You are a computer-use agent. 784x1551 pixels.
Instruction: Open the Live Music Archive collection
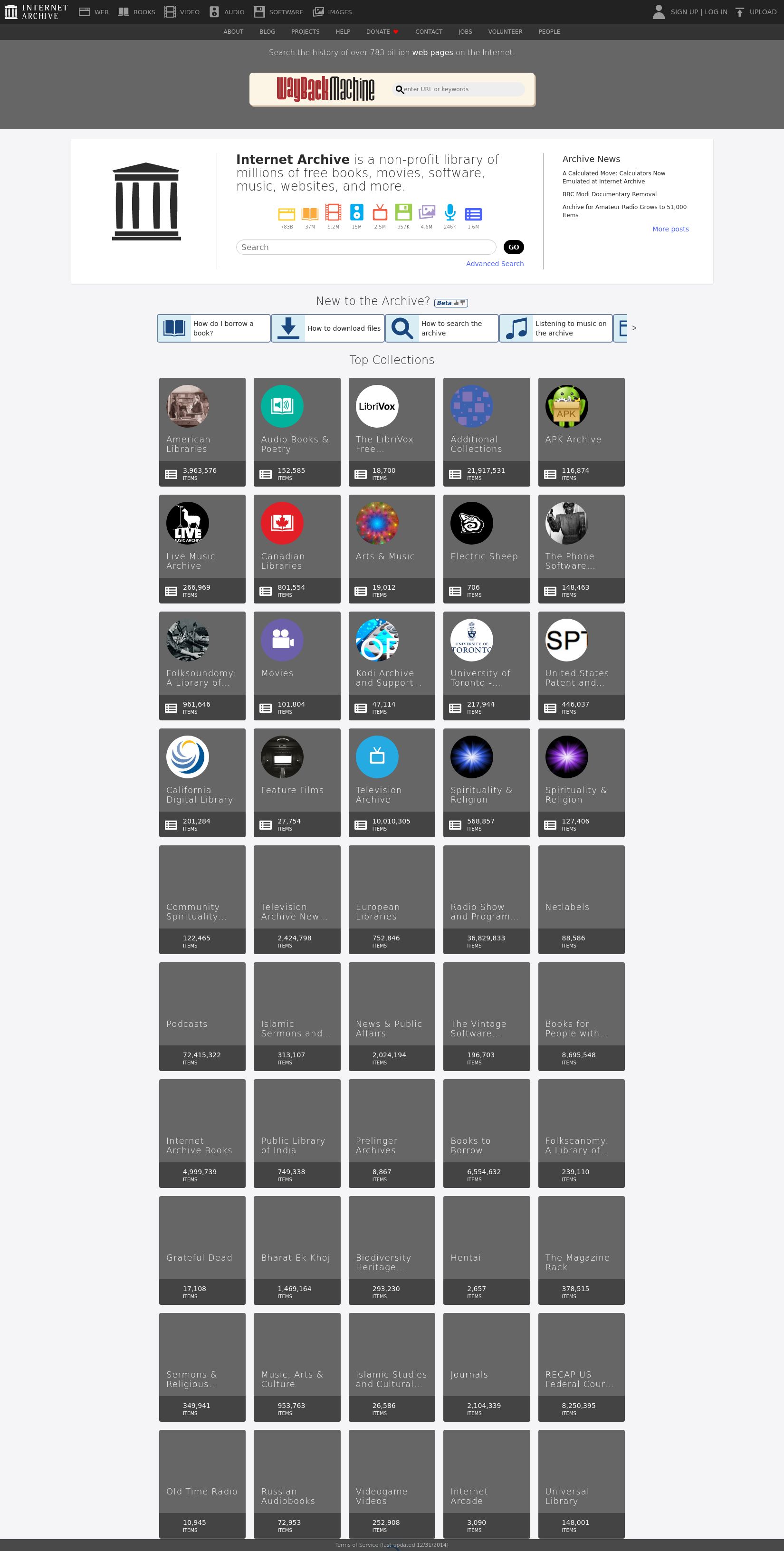[202, 548]
